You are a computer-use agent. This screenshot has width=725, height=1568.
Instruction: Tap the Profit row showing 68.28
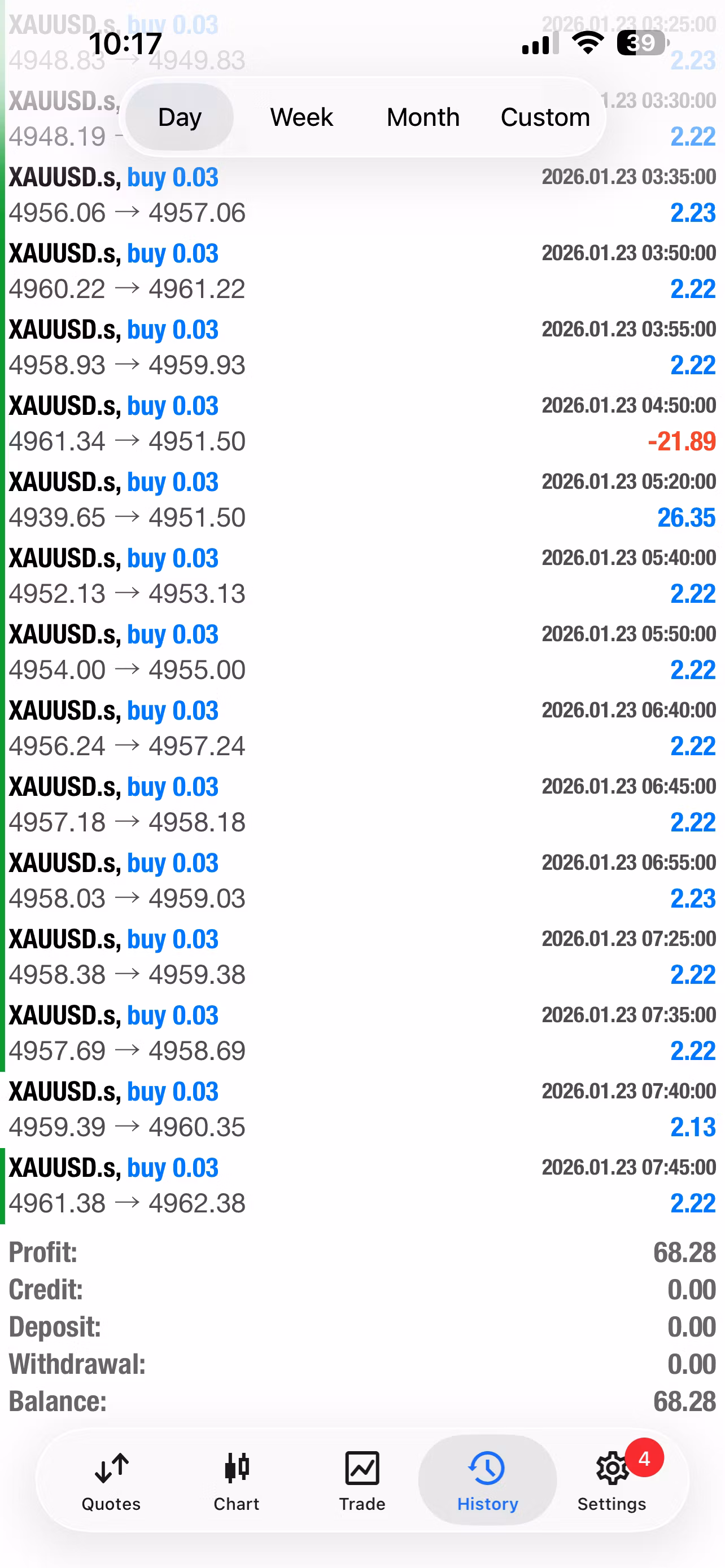click(x=362, y=1252)
